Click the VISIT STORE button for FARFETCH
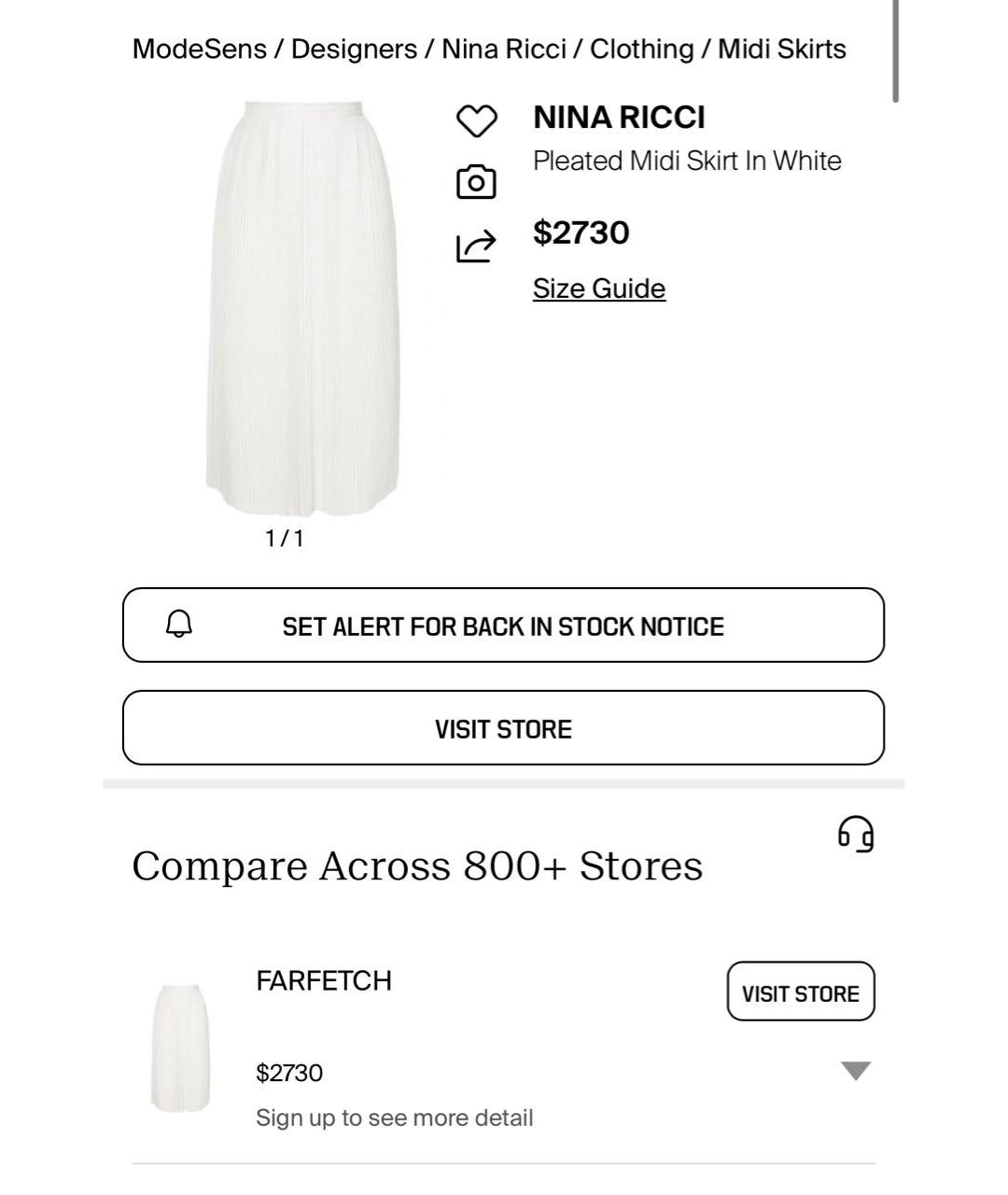 tap(800, 992)
